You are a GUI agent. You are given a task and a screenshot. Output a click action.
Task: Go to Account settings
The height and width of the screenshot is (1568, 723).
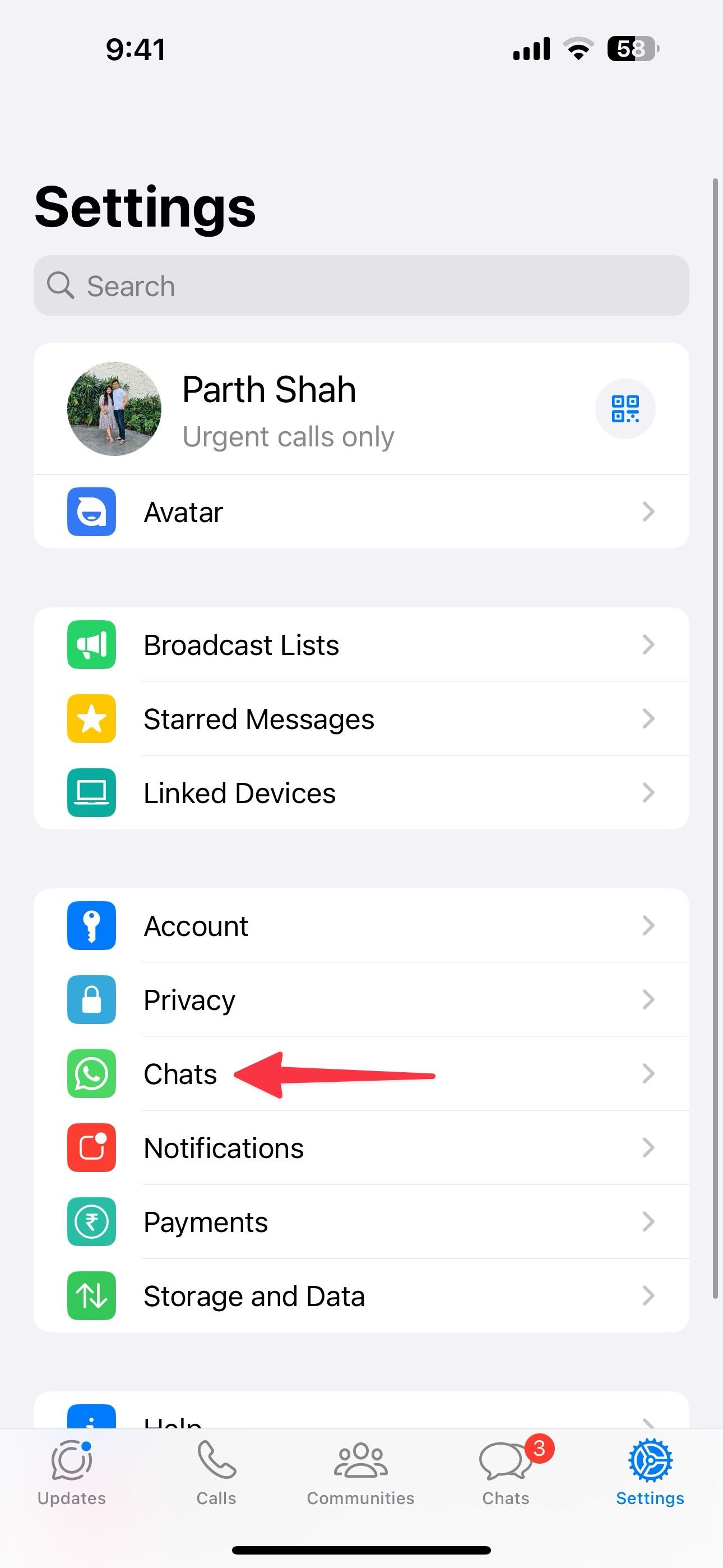click(x=361, y=926)
